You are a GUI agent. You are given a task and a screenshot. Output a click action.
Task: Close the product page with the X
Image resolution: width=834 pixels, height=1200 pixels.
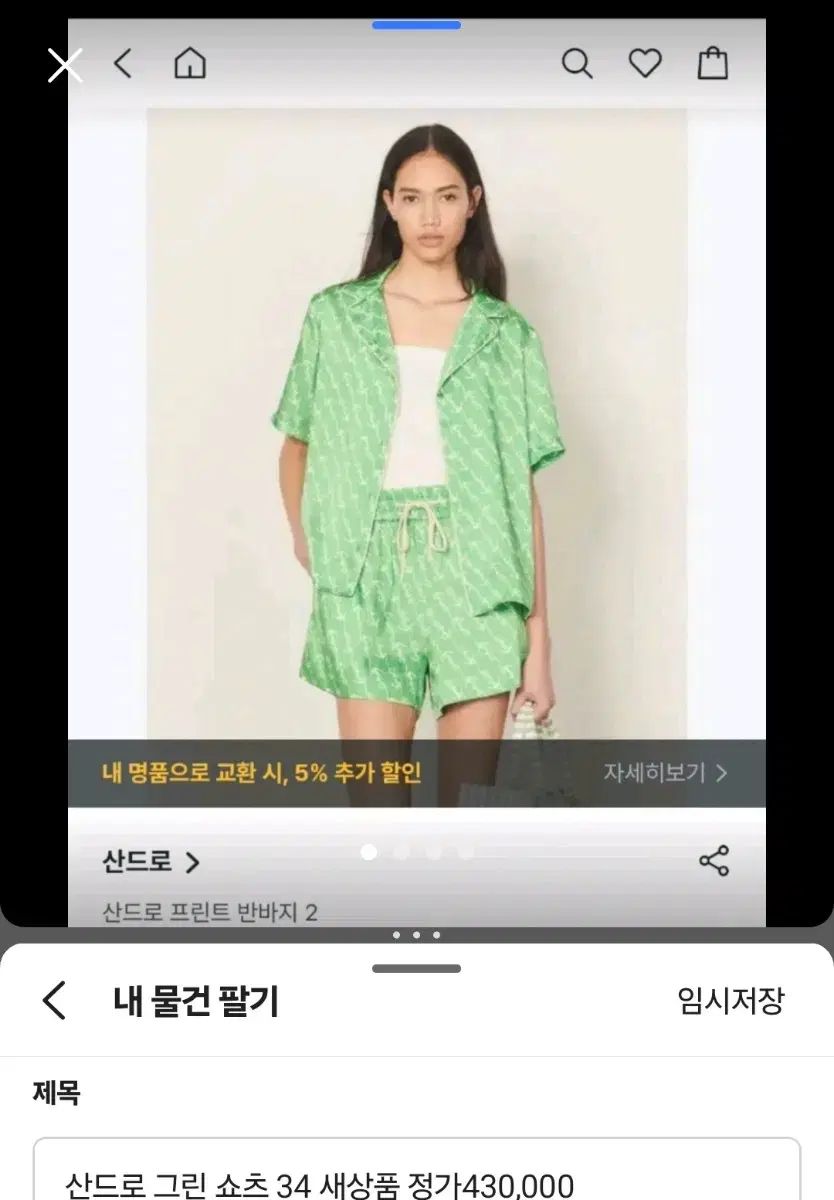pos(65,65)
